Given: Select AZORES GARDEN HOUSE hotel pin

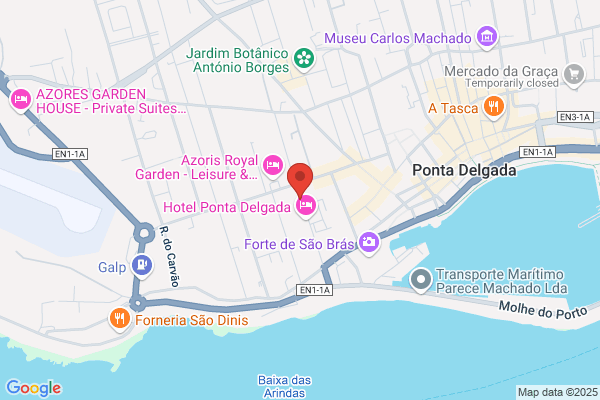Looking at the screenshot, I should tap(21, 100).
